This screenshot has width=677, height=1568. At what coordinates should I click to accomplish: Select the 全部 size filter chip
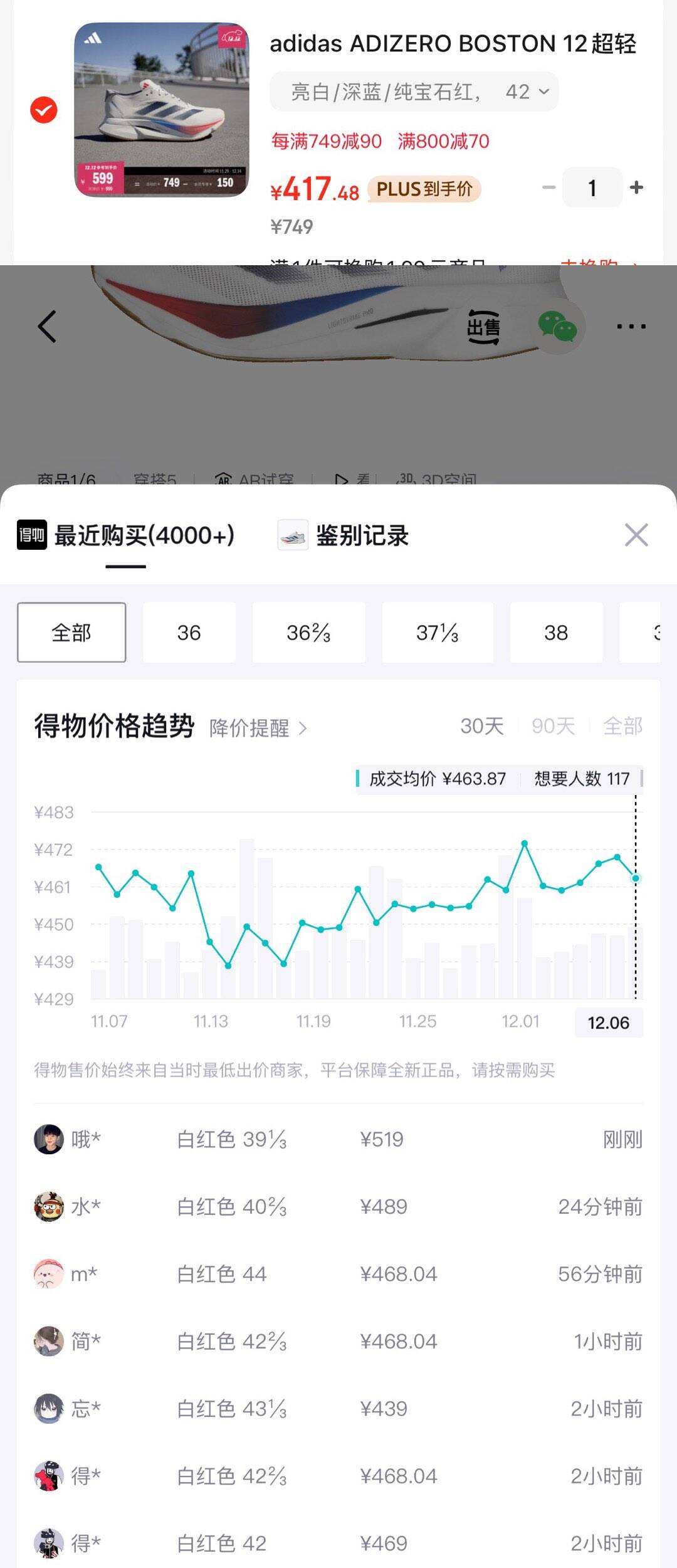(71, 633)
